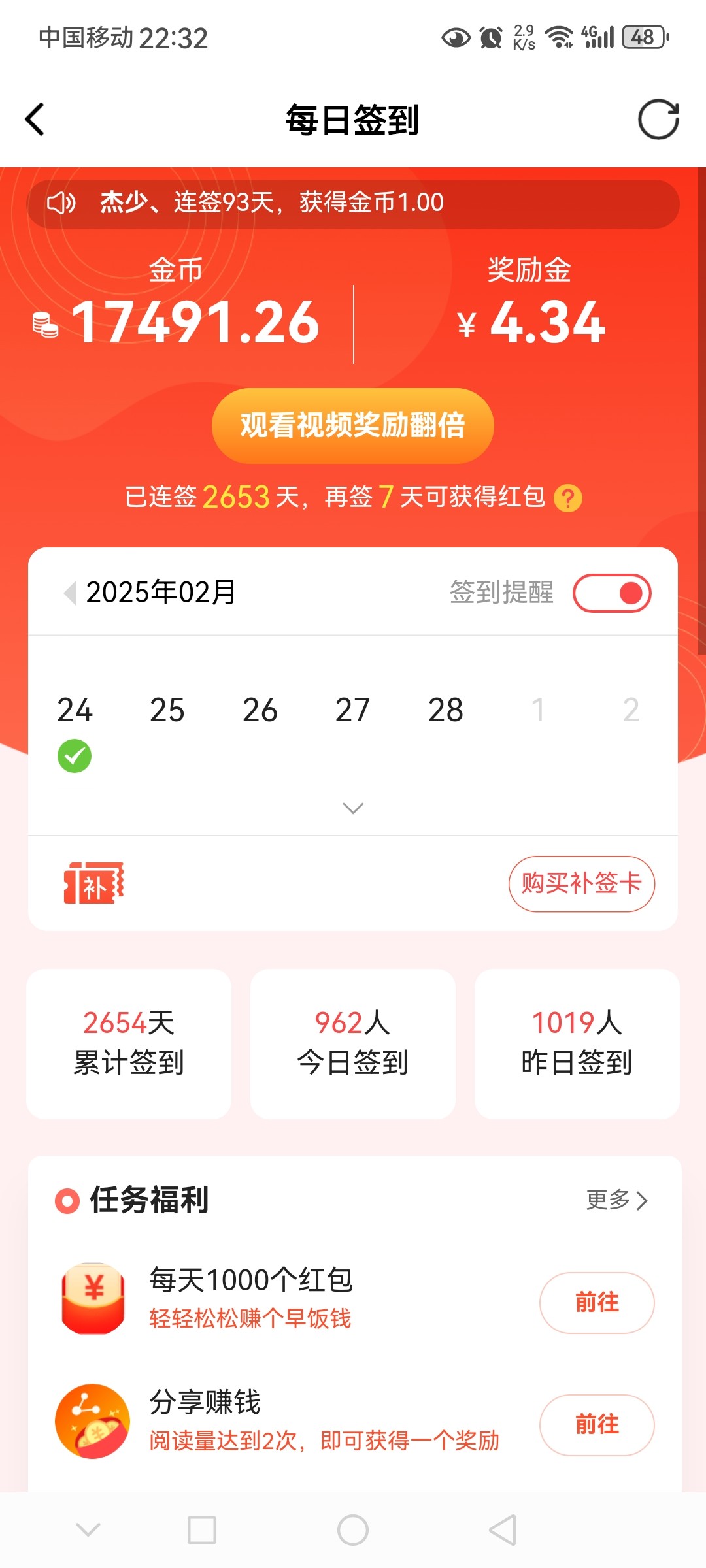Viewport: 706px width, 1568px height.
Task: Refresh the daily sign-in page
Action: pyautogui.click(x=658, y=120)
